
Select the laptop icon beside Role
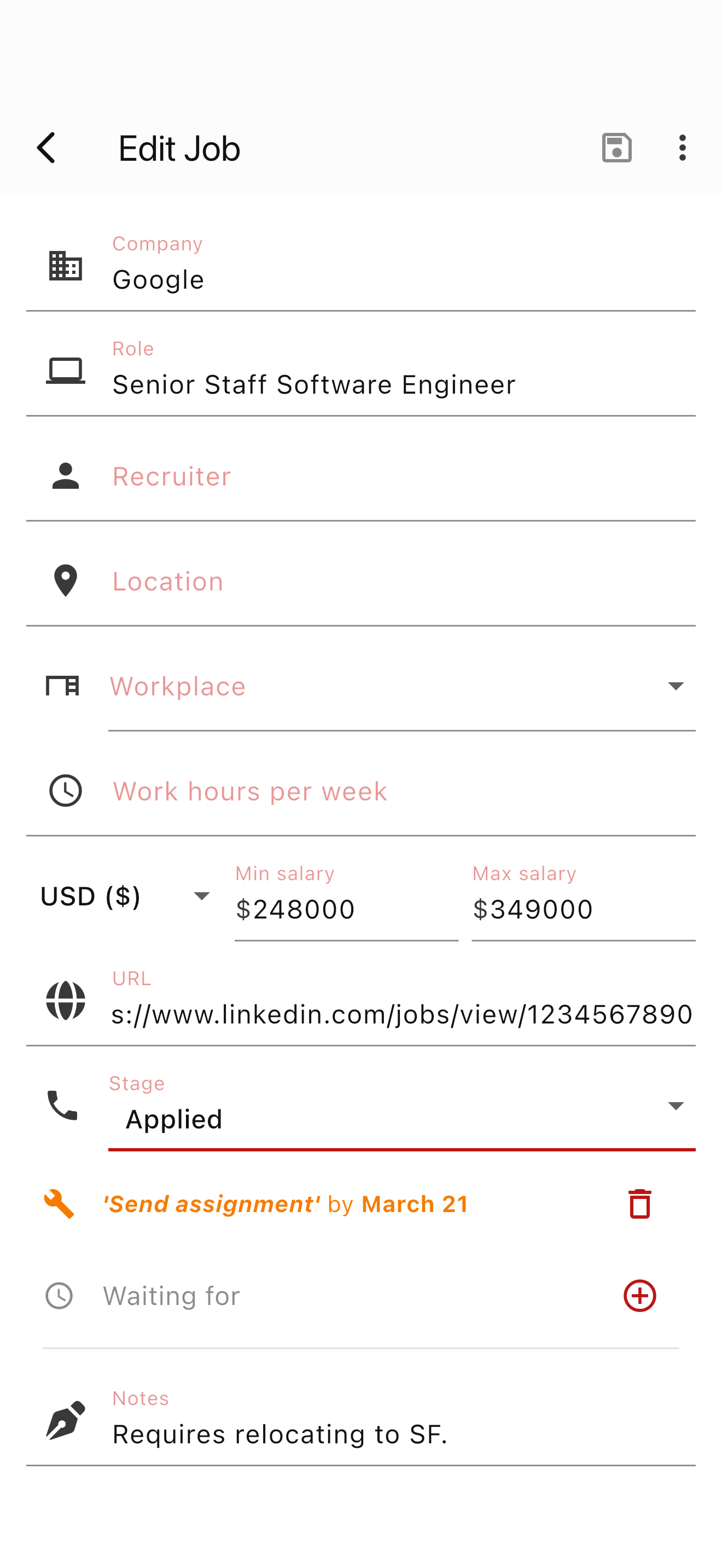pos(65,370)
